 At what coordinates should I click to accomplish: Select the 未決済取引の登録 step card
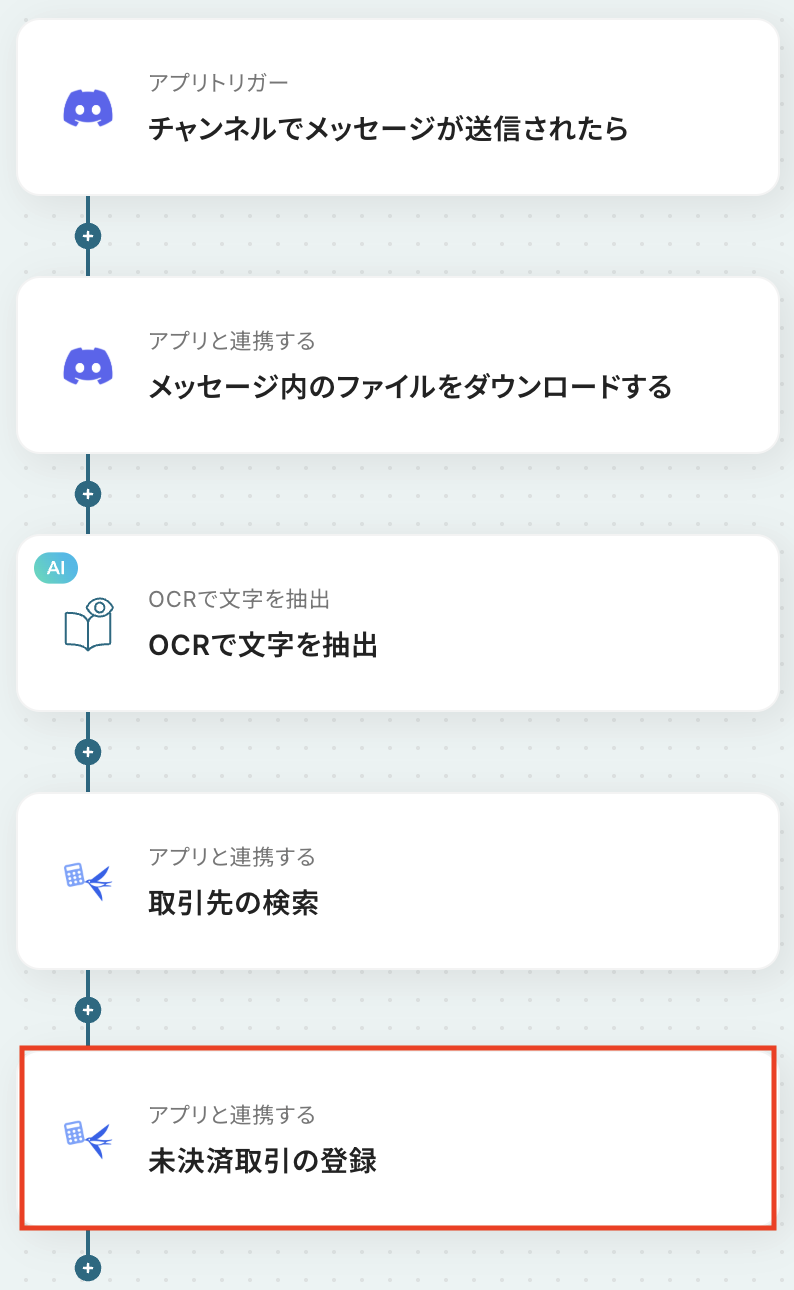click(x=397, y=1138)
